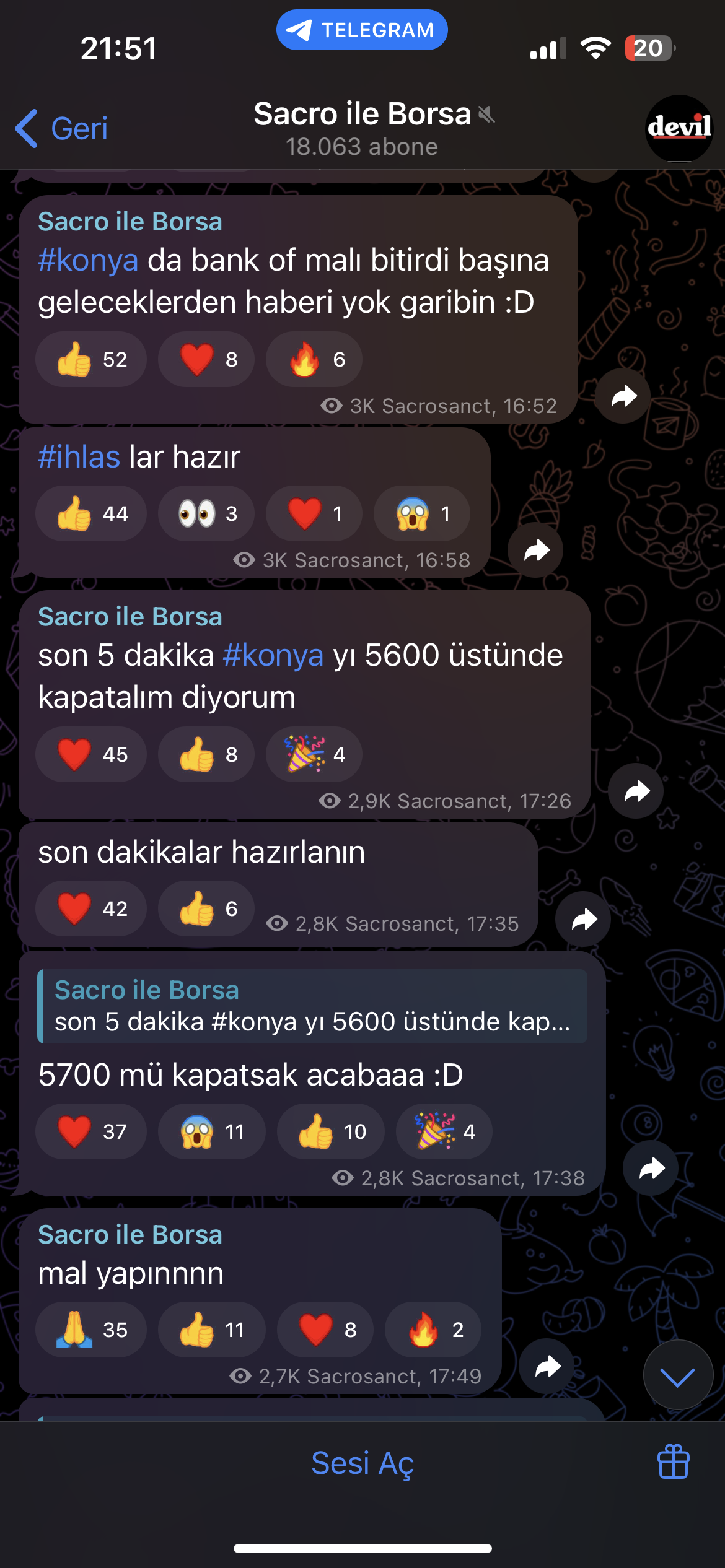Forward the '#ihlas lar hazır' message

pyautogui.click(x=536, y=551)
